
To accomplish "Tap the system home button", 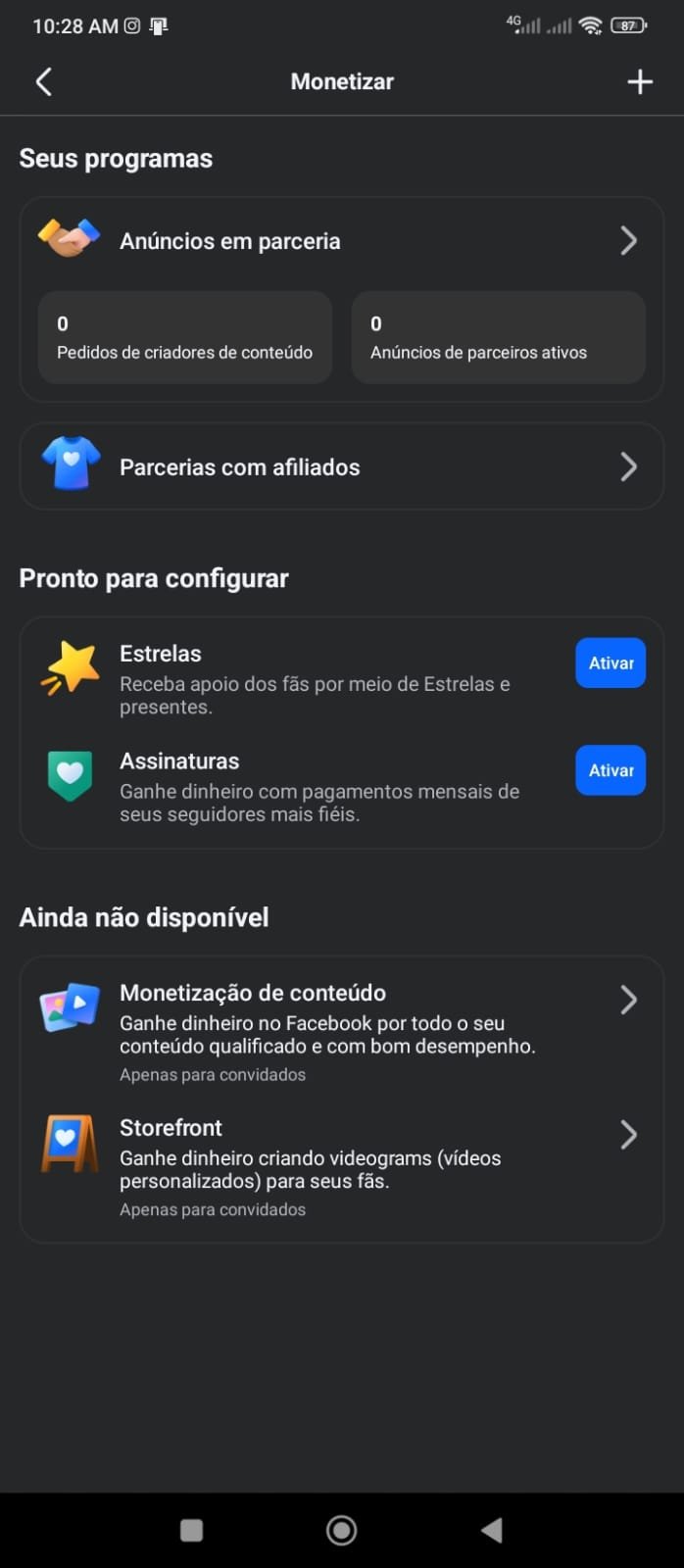I will click(341, 1530).
